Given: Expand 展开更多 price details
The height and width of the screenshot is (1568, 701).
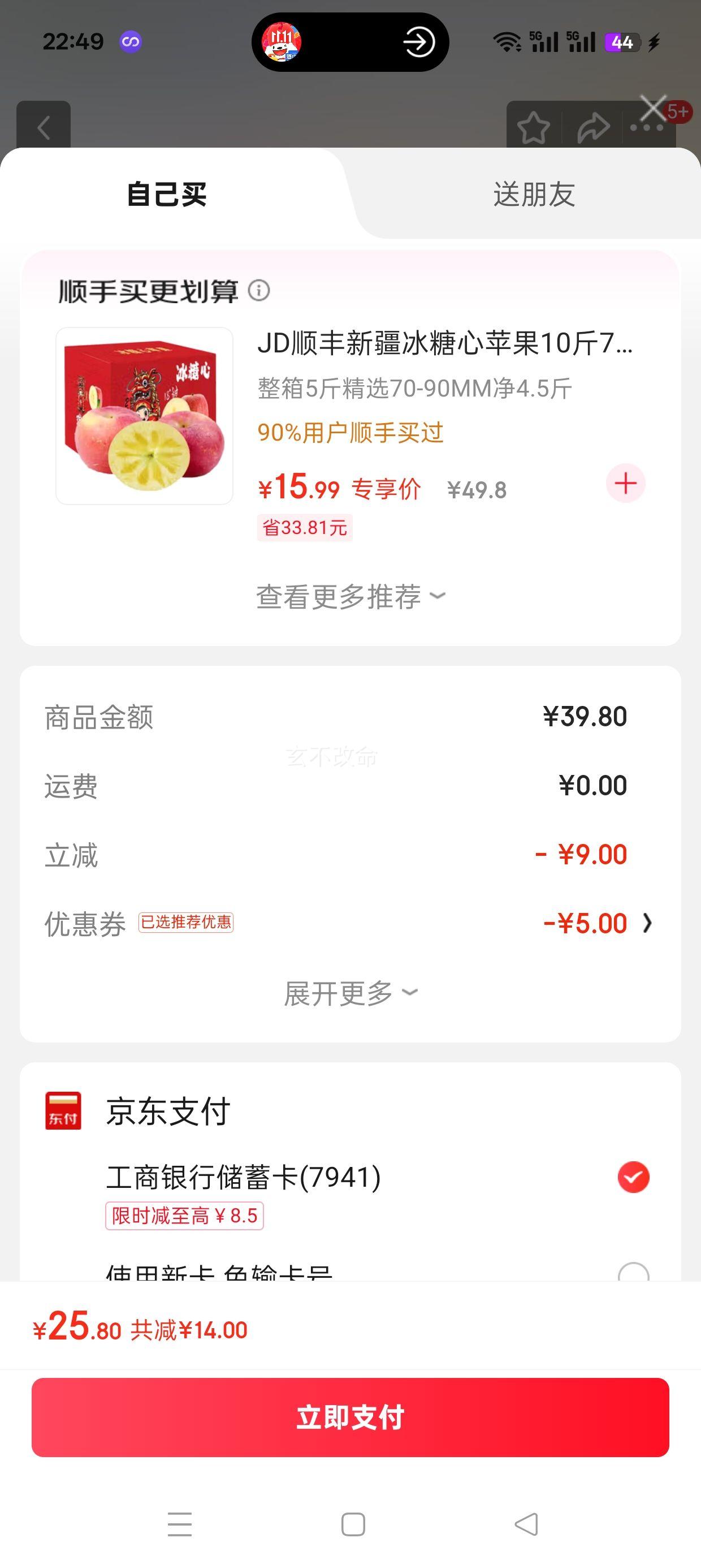Looking at the screenshot, I should tap(350, 993).
